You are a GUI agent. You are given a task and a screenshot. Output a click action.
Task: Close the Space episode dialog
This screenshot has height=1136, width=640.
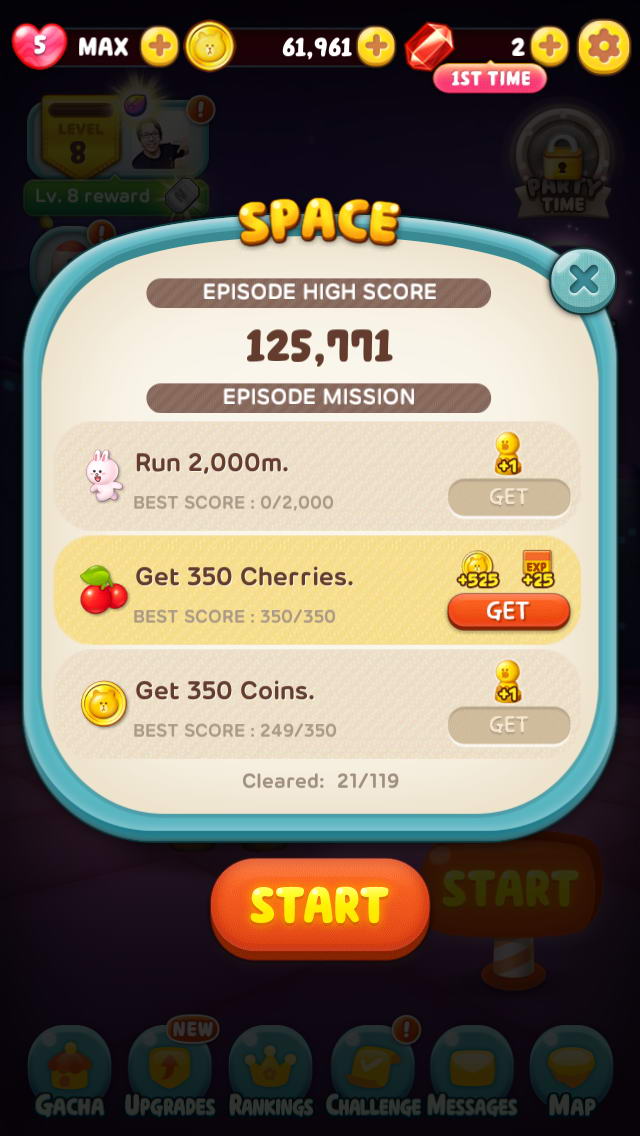click(583, 281)
